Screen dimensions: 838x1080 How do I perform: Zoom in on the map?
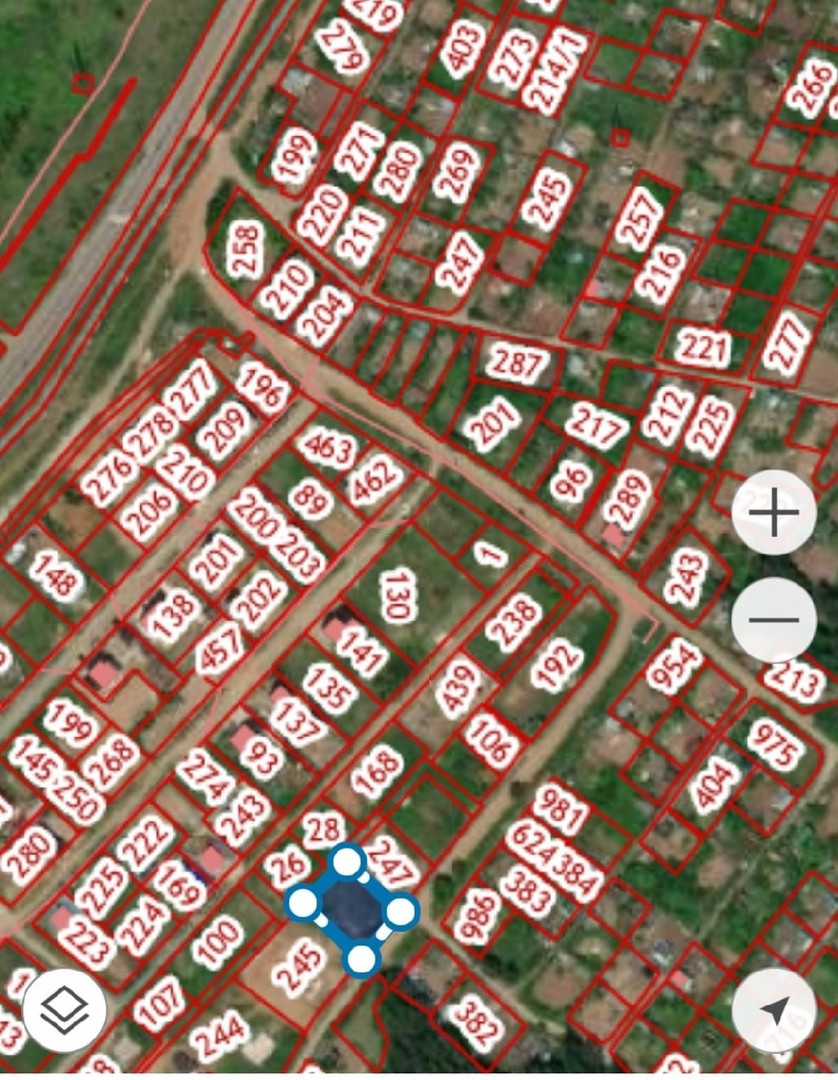point(774,513)
